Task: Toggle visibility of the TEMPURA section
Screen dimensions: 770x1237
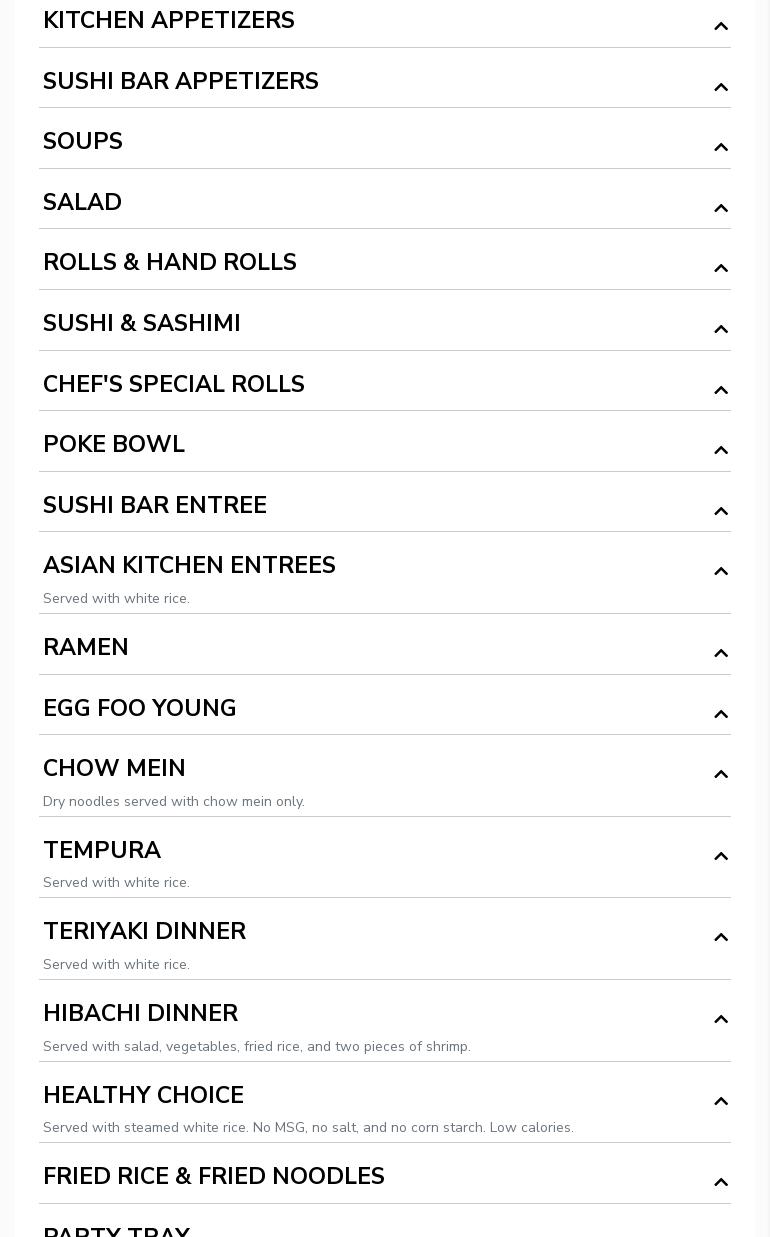Action: (x=721, y=856)
